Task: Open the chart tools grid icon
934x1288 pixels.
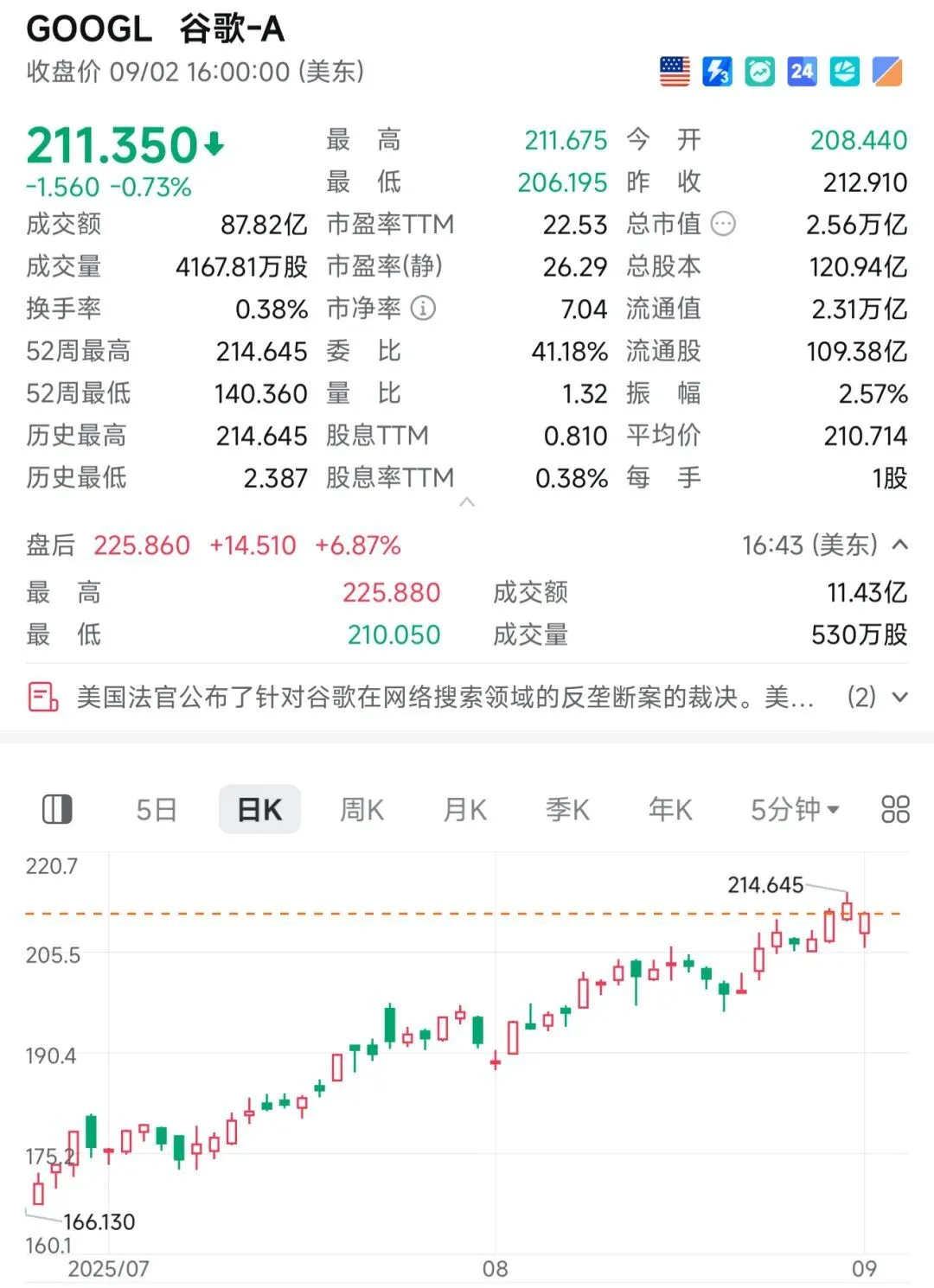Action: 895,810
